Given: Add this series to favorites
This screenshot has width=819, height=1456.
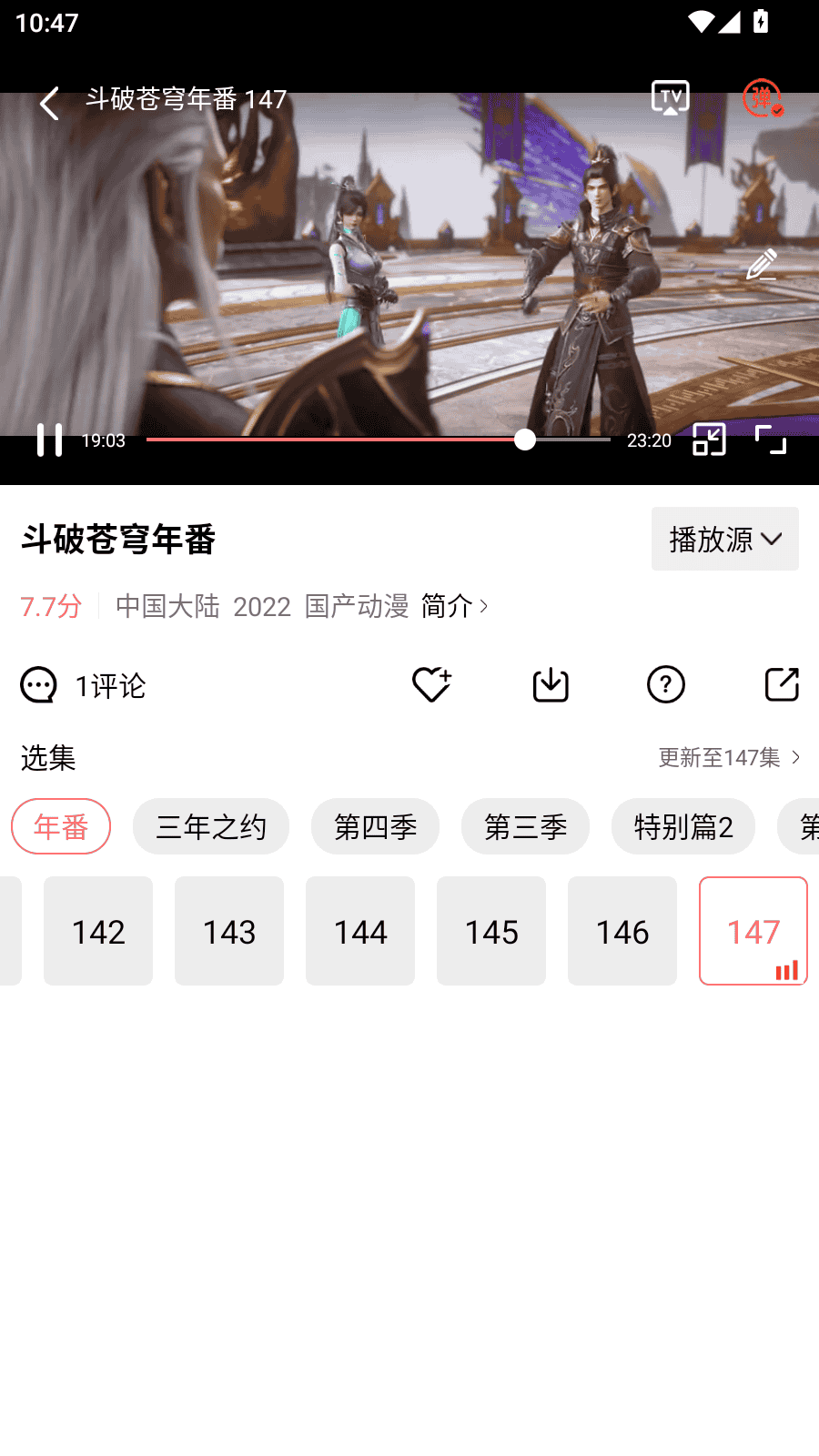Looking at the screenshot, I should click(x=431, y=685).
